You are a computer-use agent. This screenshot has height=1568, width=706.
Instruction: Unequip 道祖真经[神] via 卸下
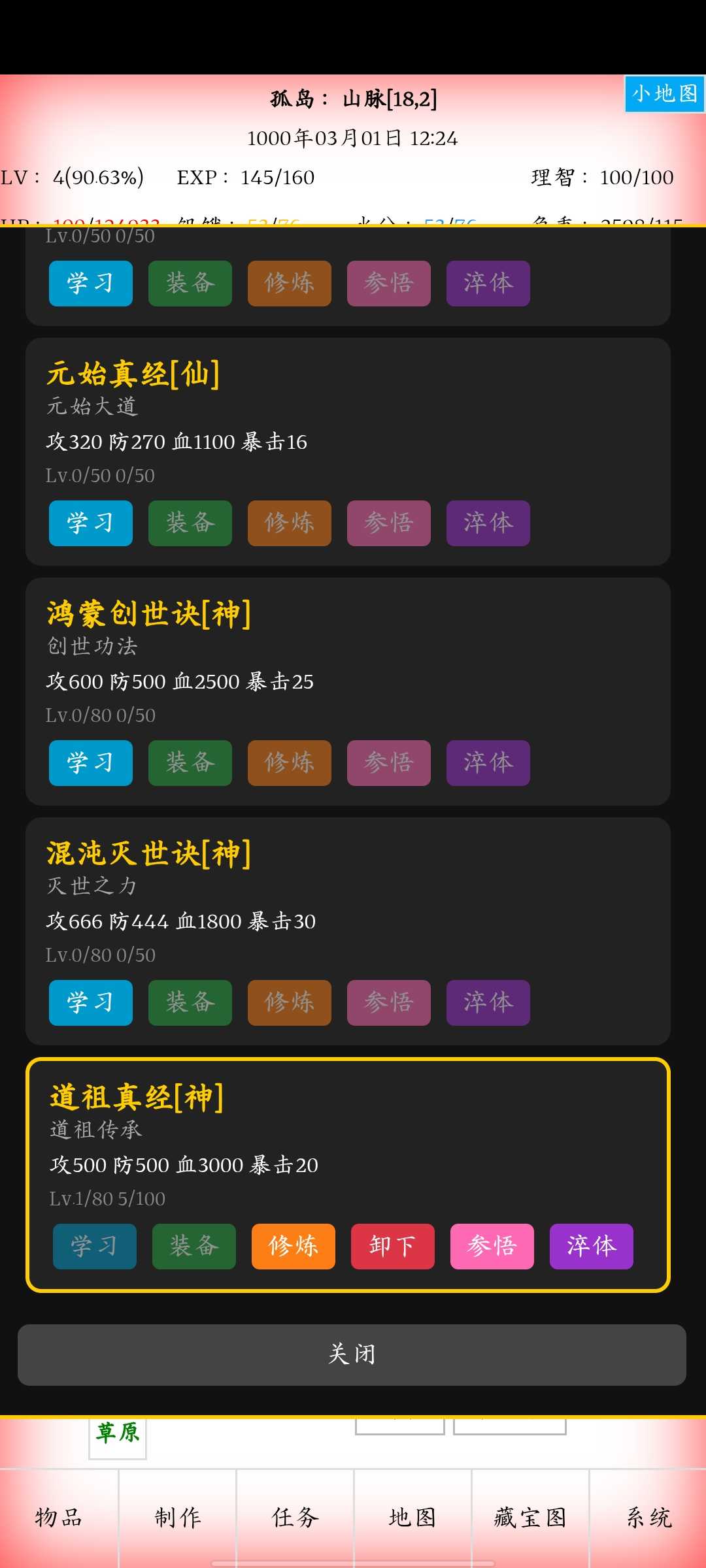coord(393,1246)
